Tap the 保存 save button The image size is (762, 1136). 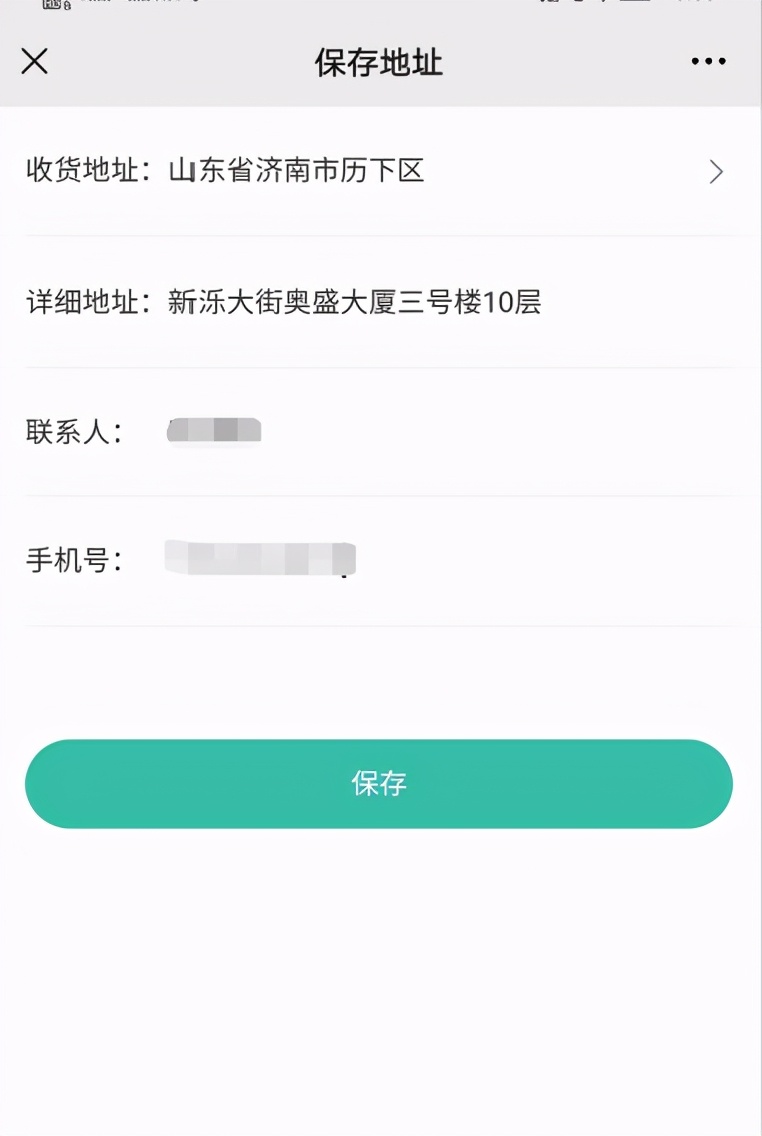point(380,784)
